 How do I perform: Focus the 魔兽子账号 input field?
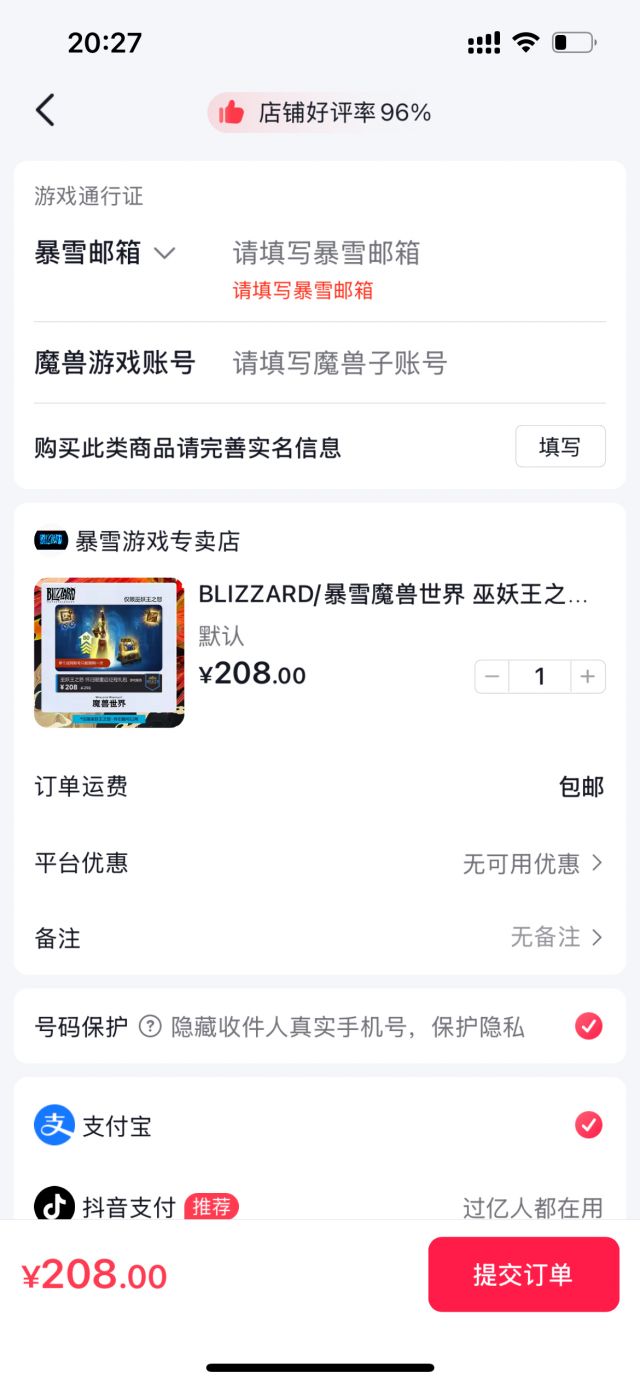pos(400,363)
